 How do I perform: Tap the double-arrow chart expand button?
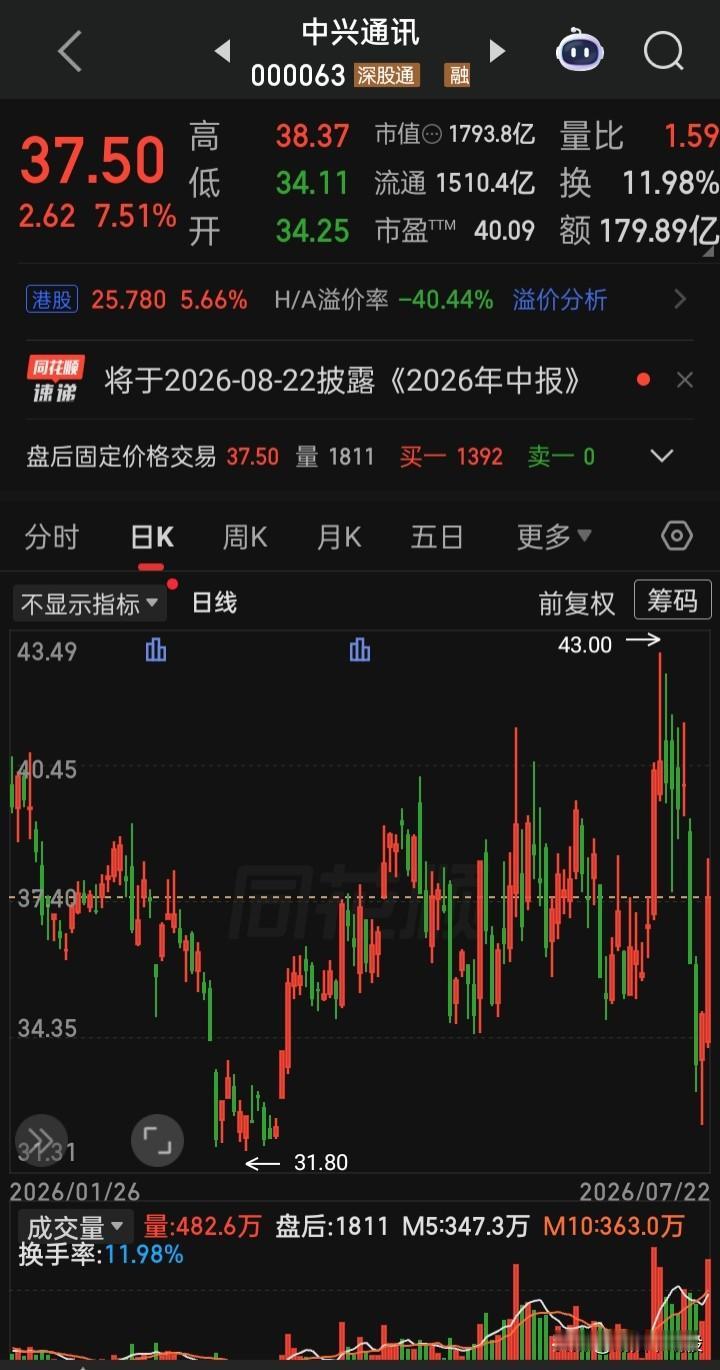point(40,1139)
